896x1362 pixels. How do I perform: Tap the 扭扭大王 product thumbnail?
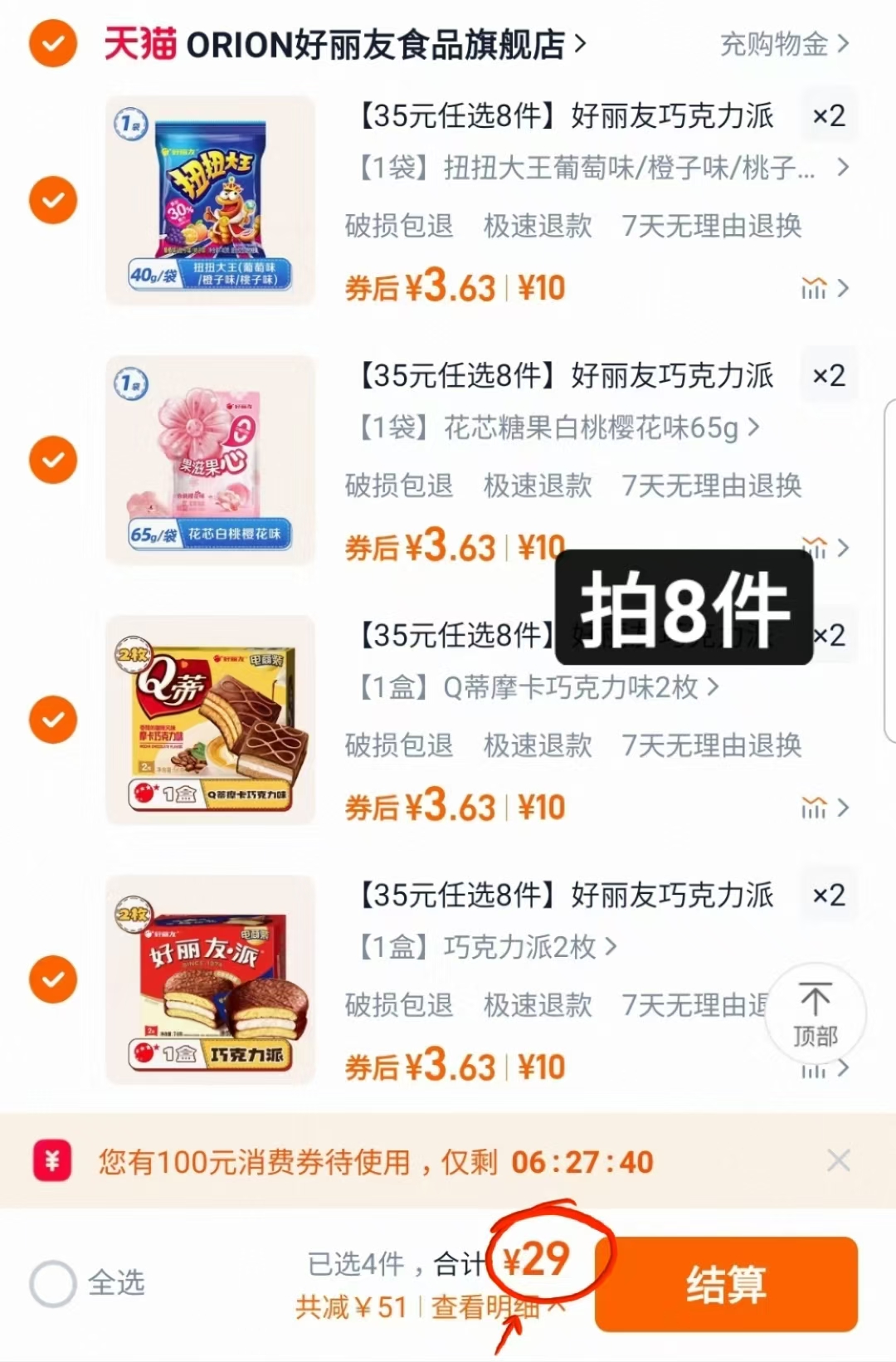(210, 199)
